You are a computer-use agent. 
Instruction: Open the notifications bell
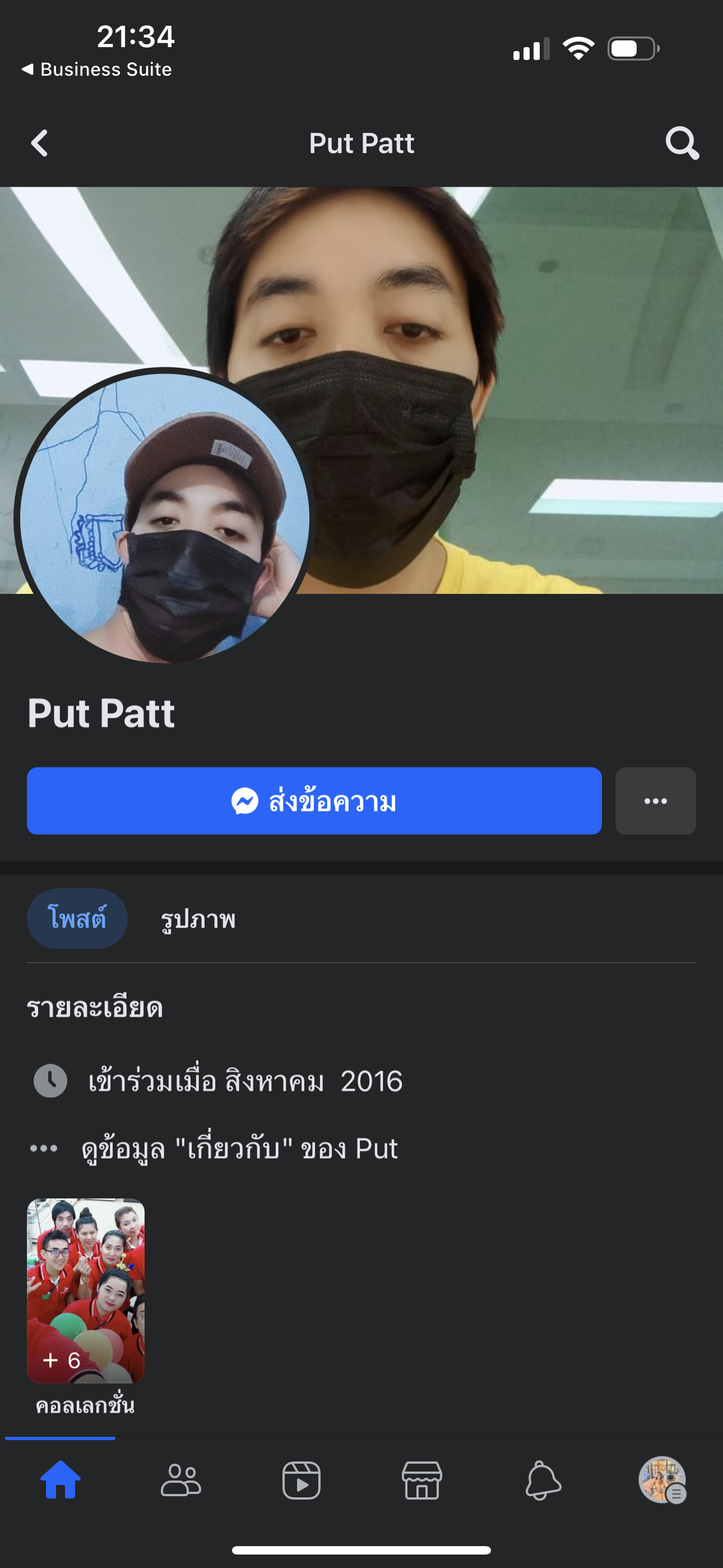(543, 1480)
